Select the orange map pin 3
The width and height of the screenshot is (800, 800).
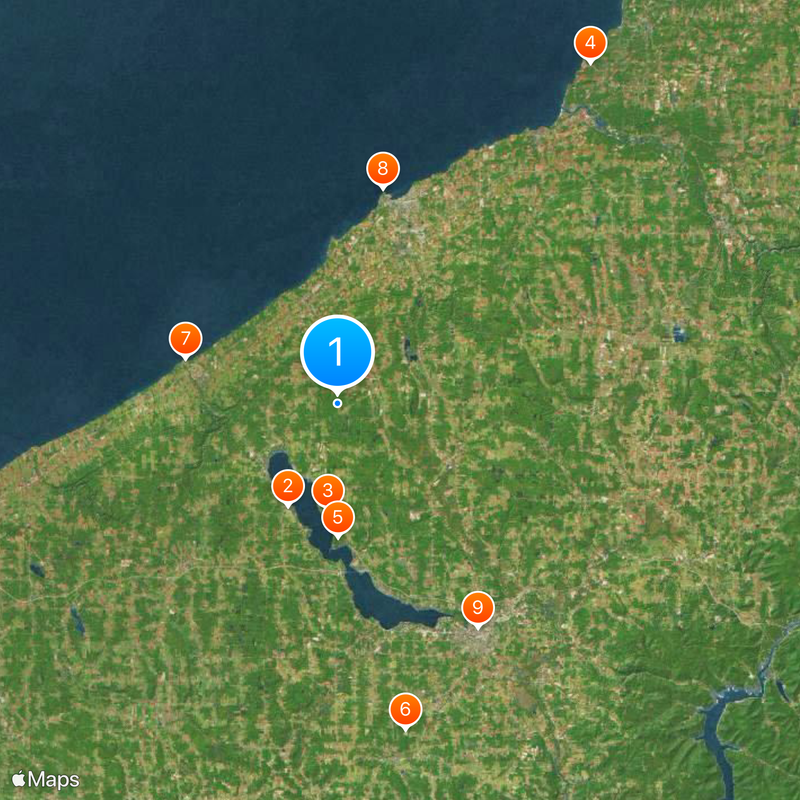click(327, 490)
